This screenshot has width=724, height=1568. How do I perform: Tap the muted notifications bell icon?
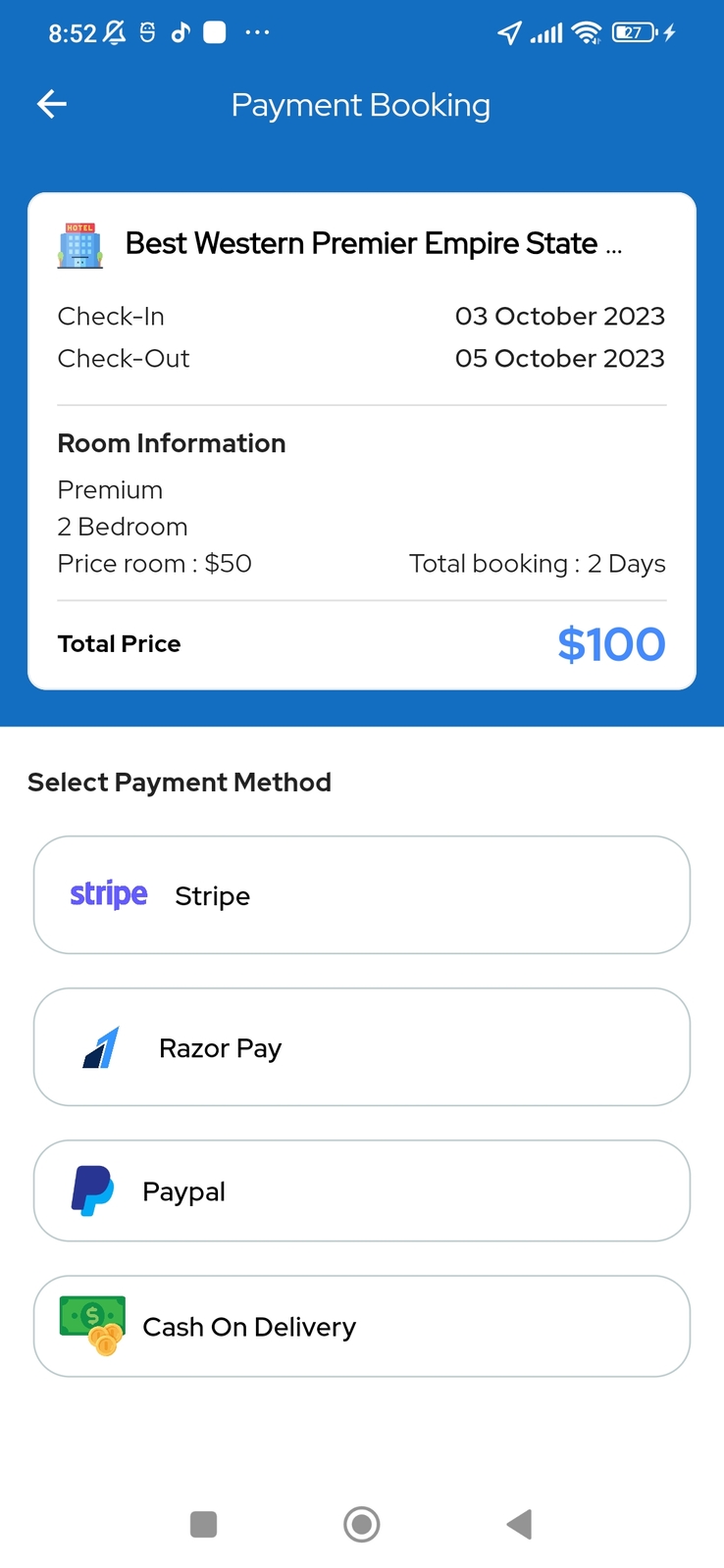click(x=115, y=31)
